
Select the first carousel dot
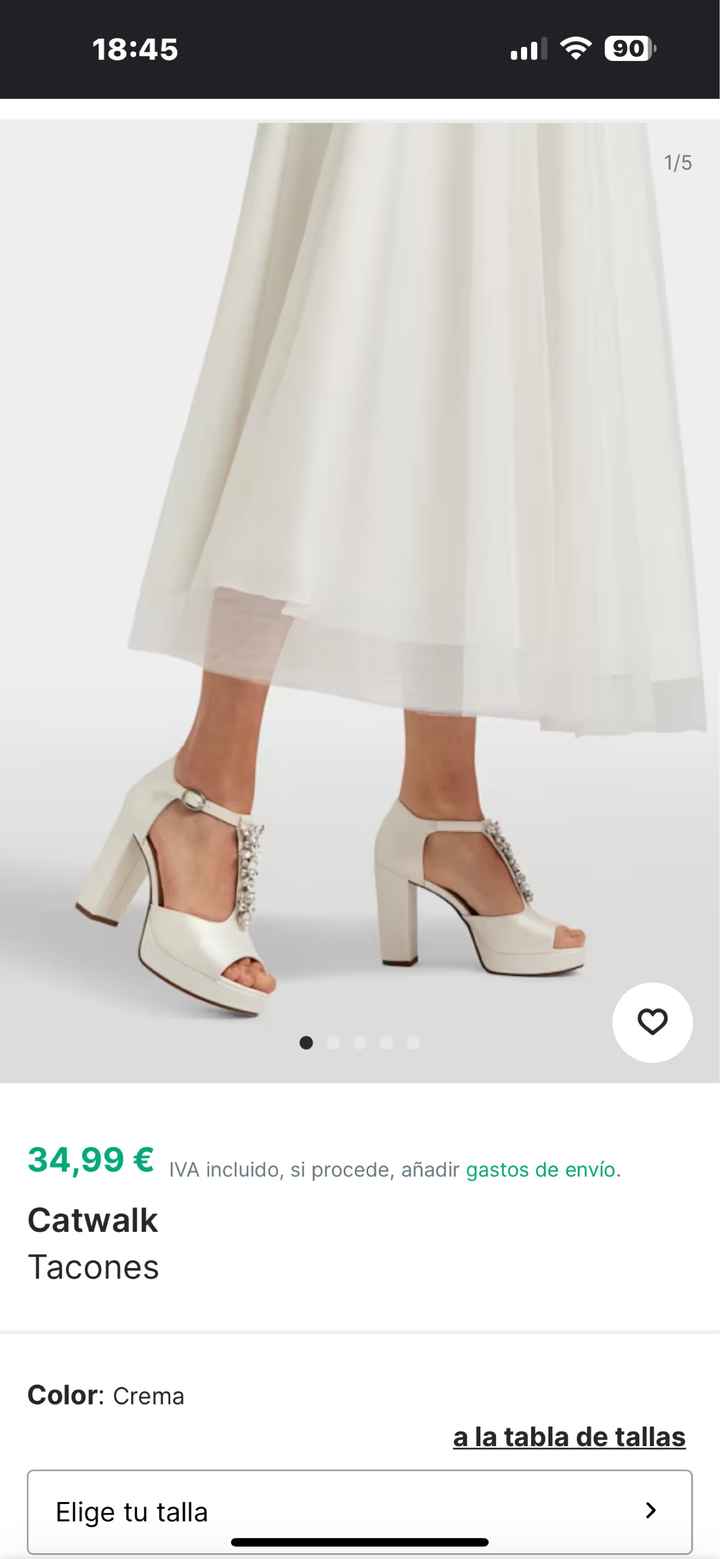point(307,1042)
